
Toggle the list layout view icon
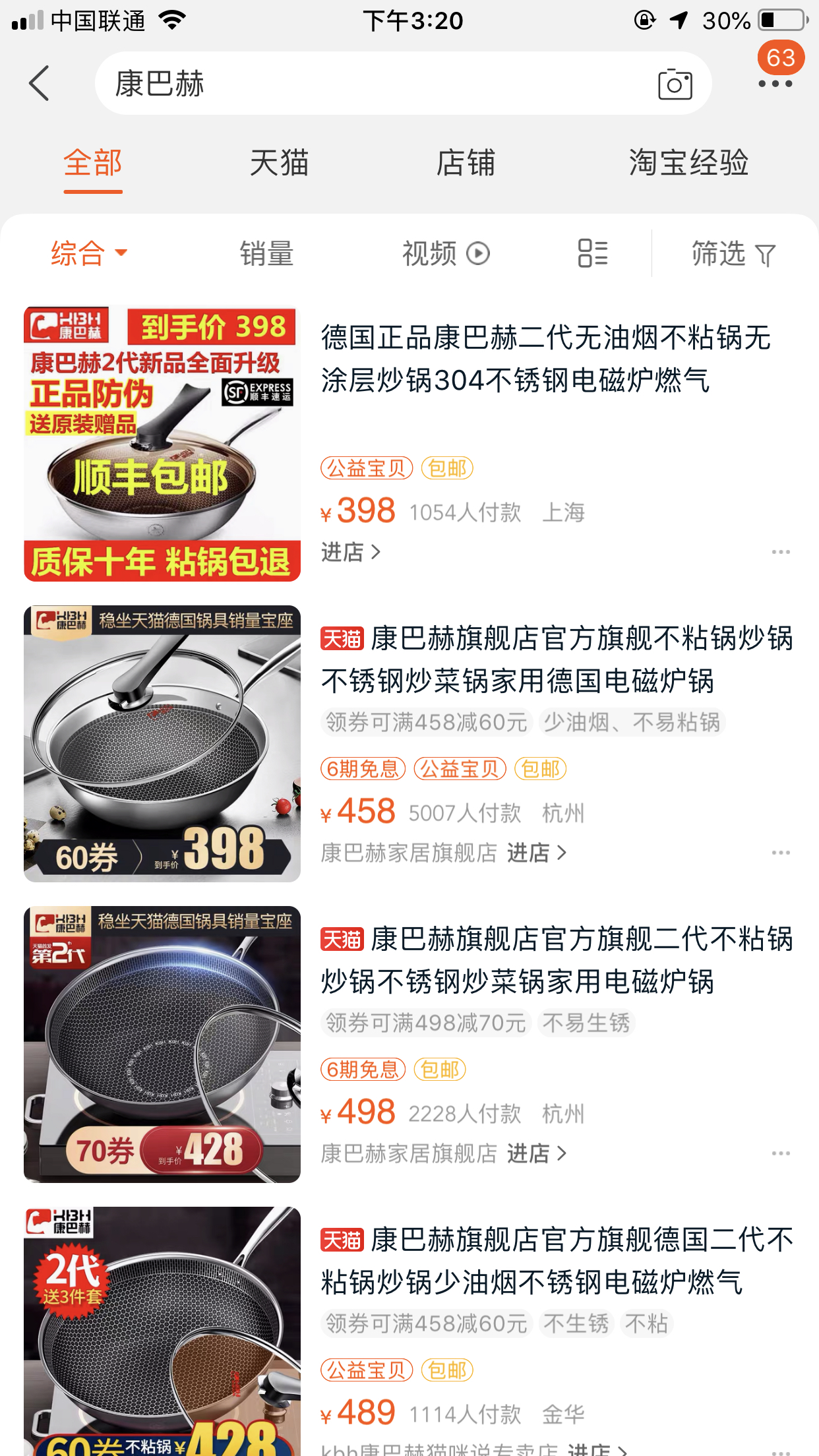(x=592, y=253)
